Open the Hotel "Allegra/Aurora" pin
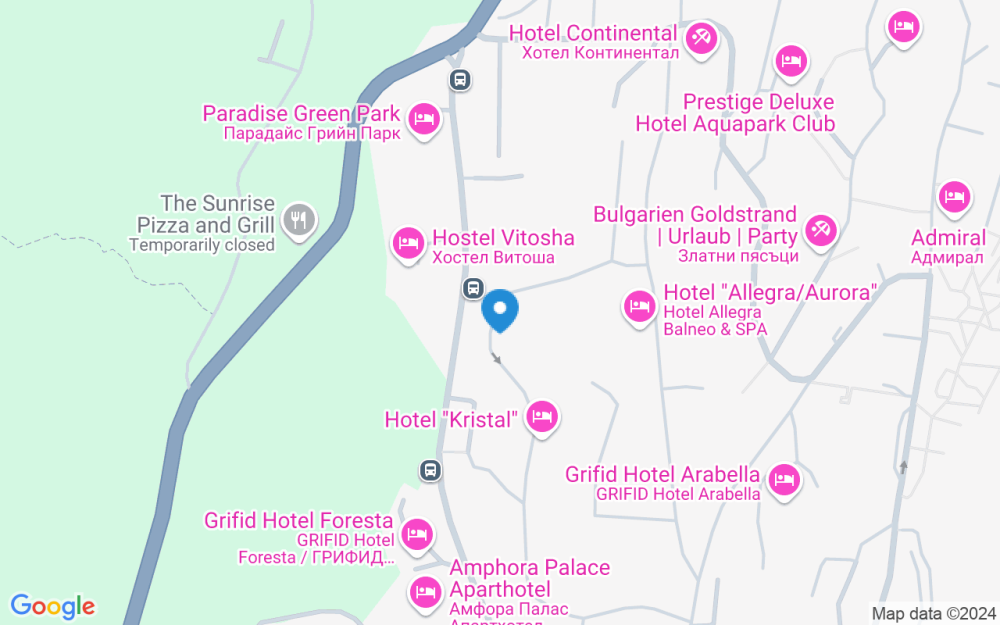This screenshot has height=625, width=1000. [x=639, y=309]
